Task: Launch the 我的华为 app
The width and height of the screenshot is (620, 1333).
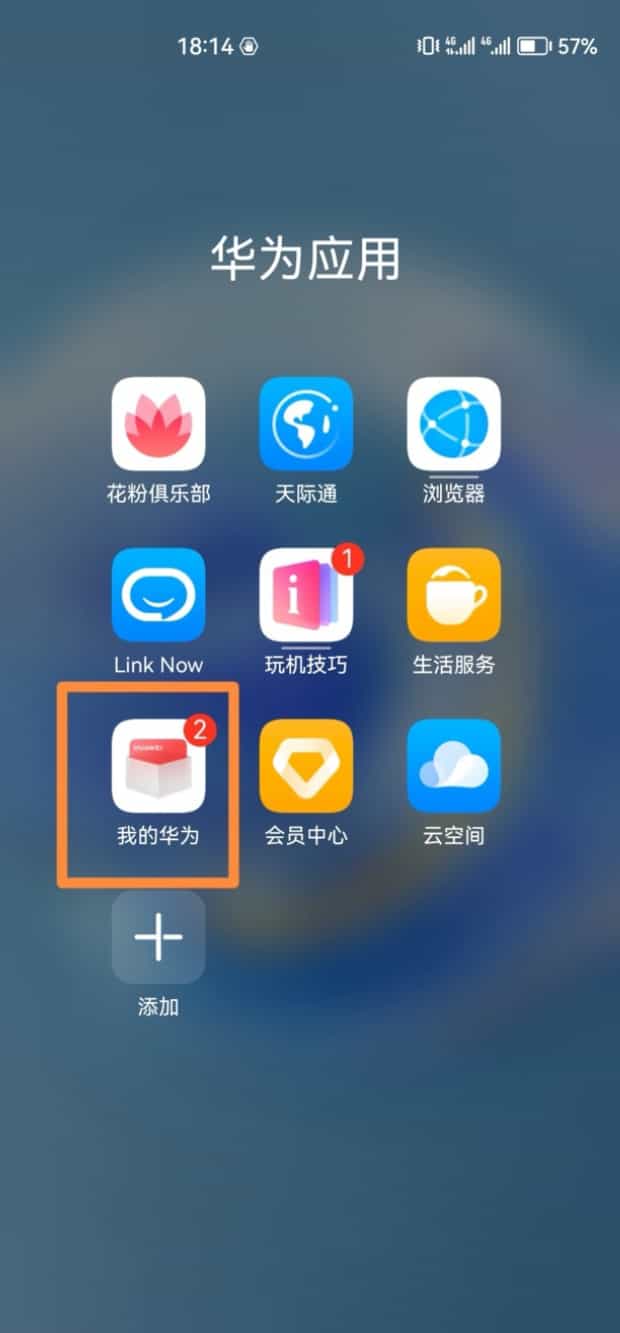Action: coord(158,766)
